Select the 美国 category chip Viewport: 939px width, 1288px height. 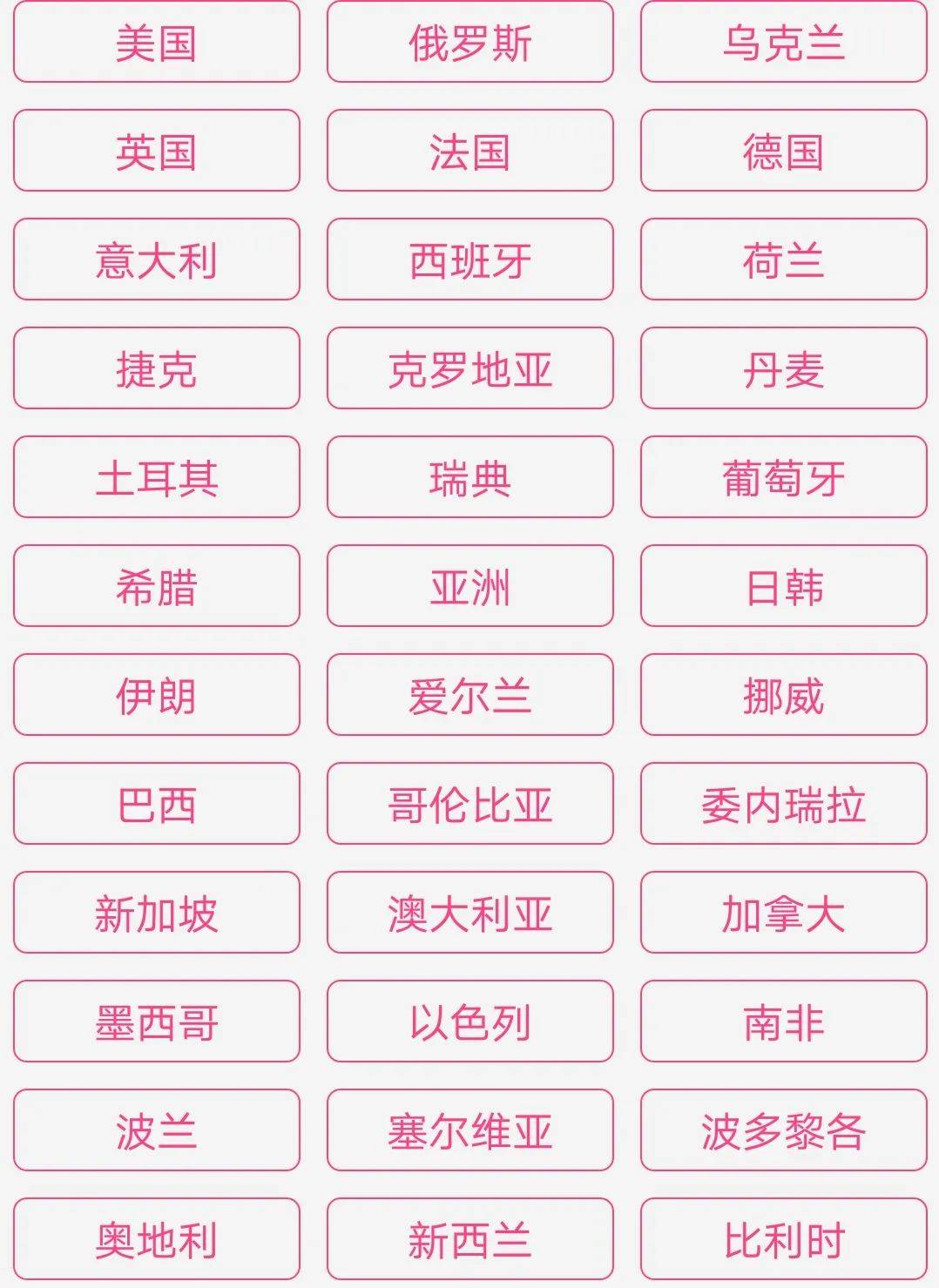(x=157, y=42)
